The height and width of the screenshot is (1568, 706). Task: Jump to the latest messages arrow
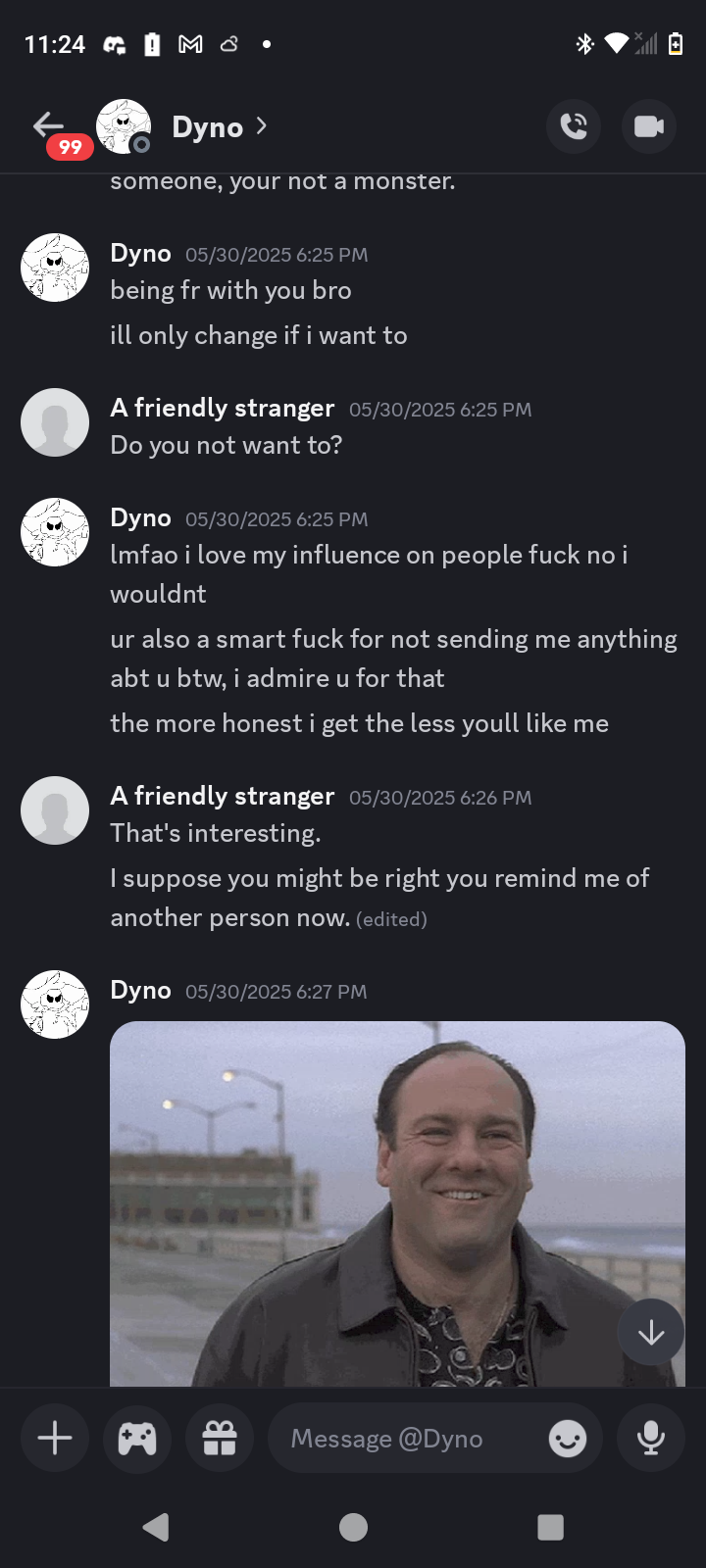(651, 1333)
